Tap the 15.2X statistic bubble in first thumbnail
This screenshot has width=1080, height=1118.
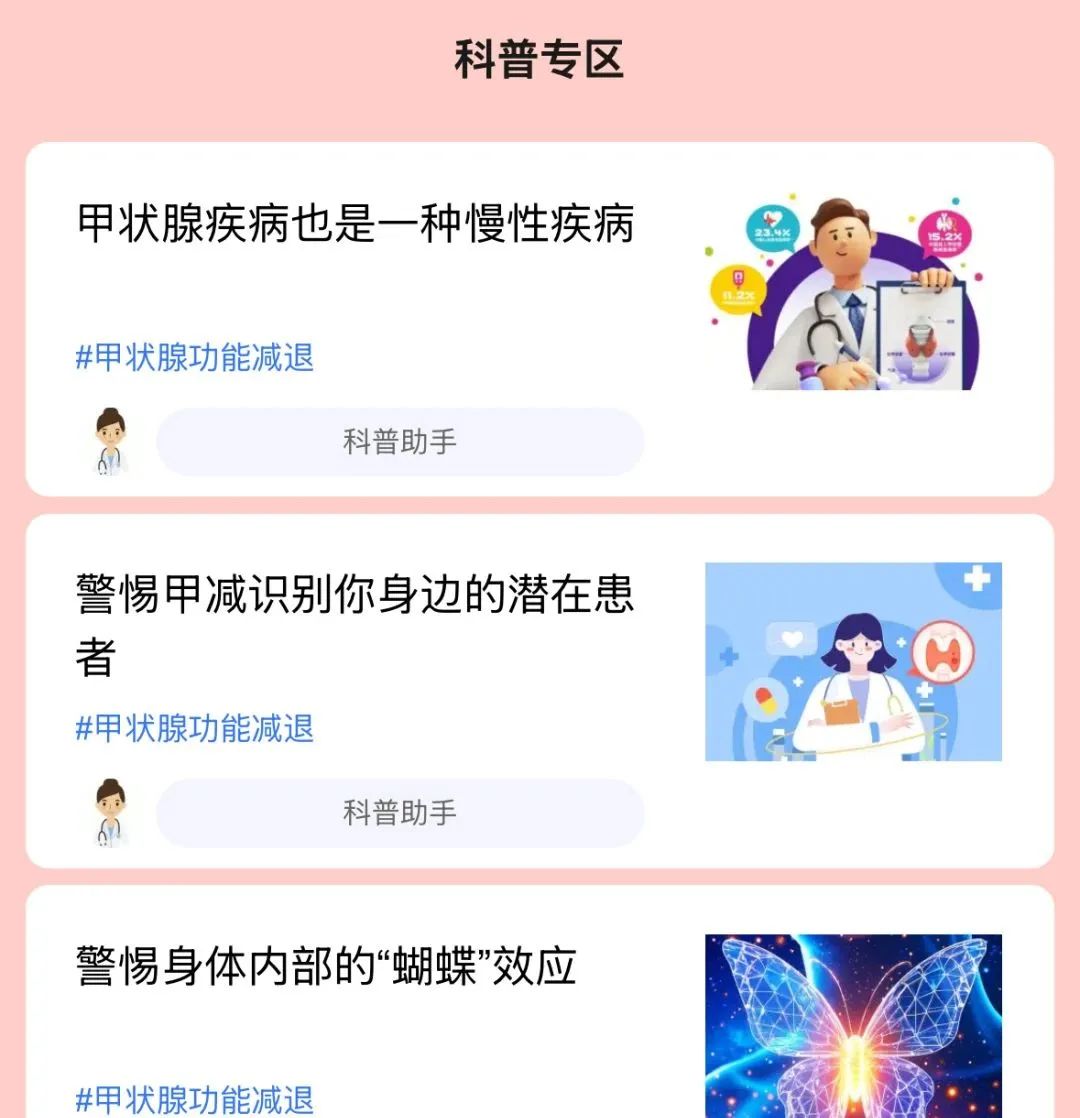click(944, 234)
